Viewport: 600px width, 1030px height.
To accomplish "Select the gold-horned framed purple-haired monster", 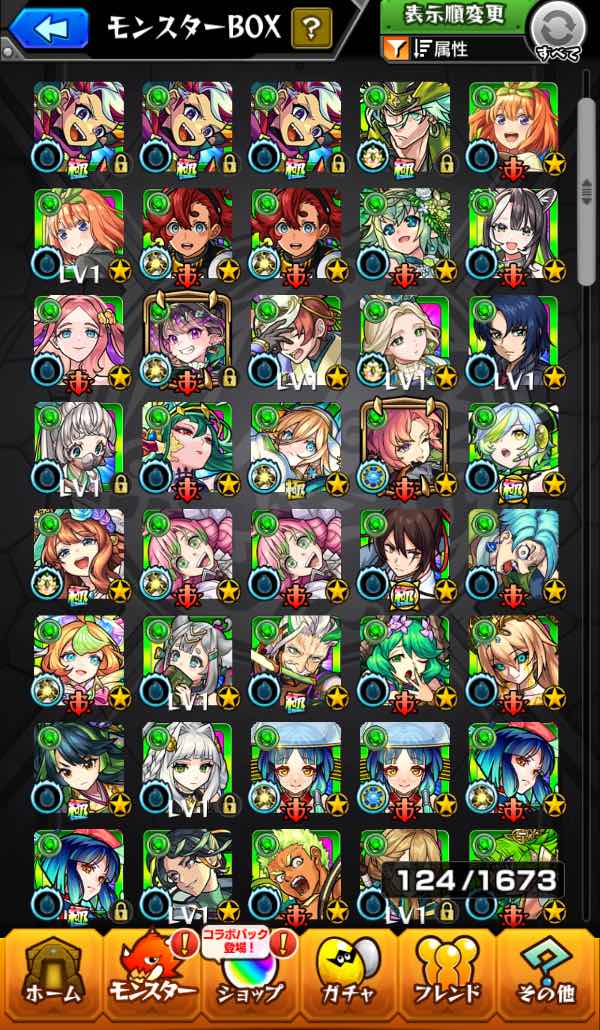I will point(187,340).
